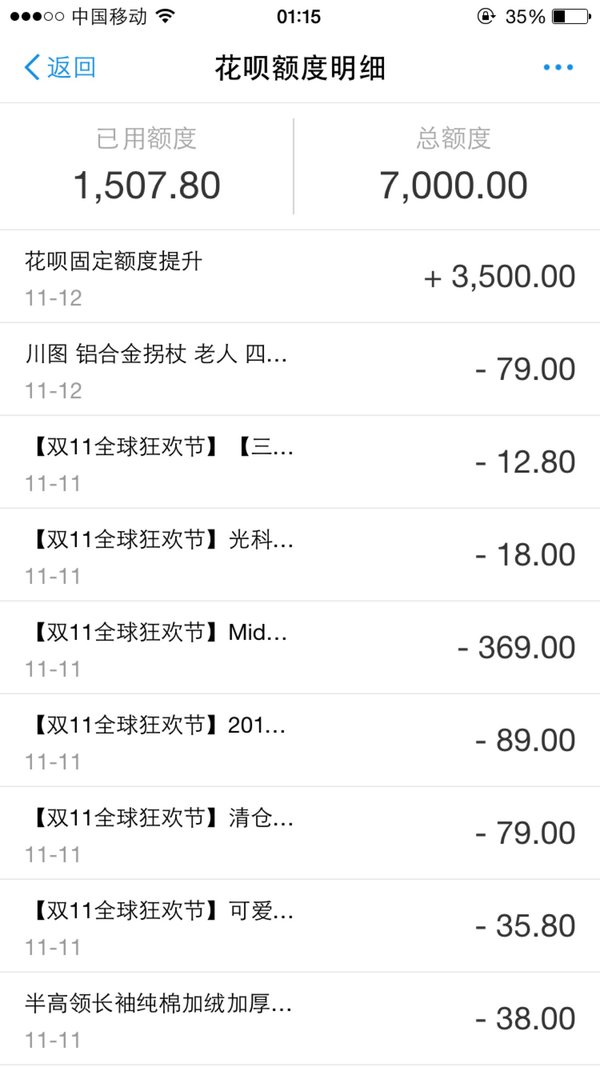Screen dimensions: 600x1067
Task: Select the 光科 transaction of 18.00
Action: tap(300, 554)
